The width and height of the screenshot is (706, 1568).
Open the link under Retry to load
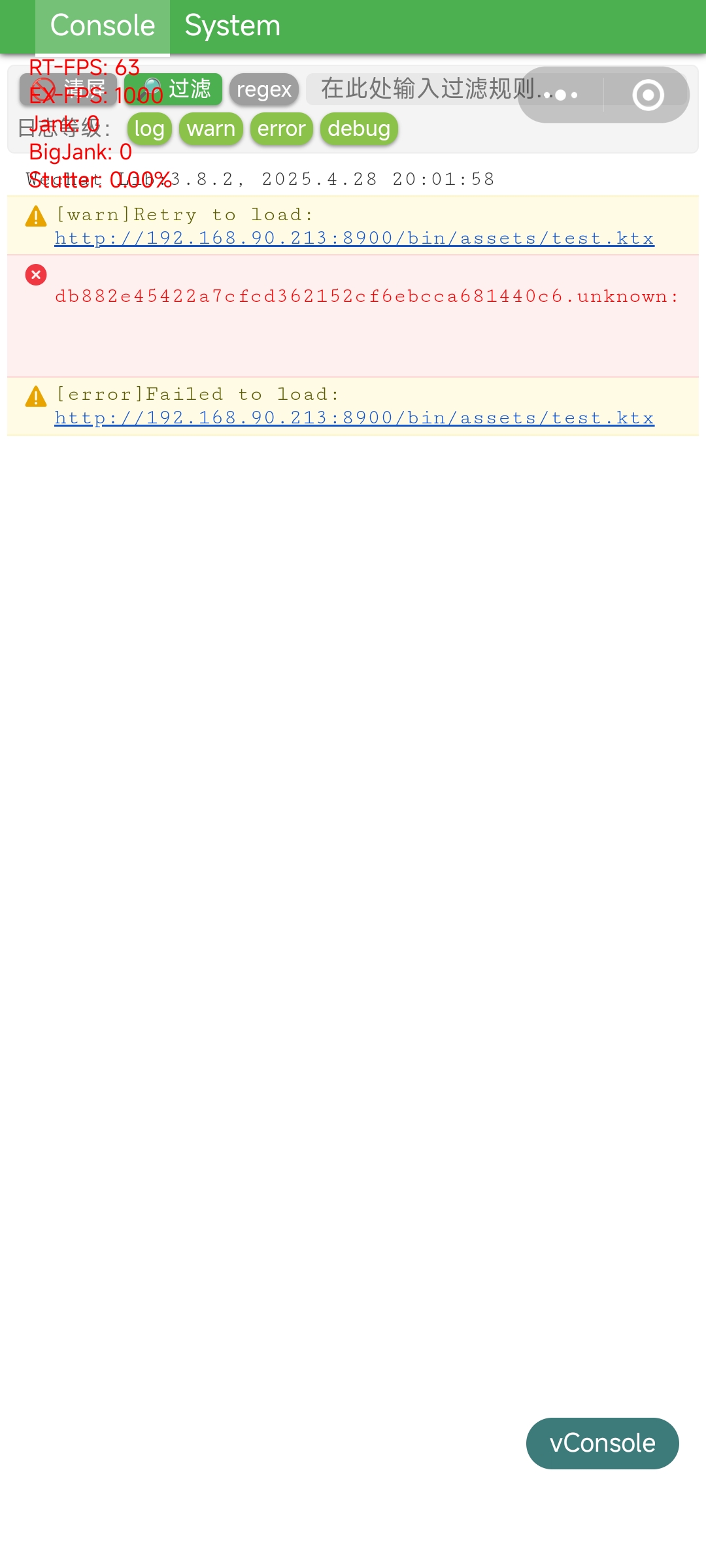tap(354, 238)
